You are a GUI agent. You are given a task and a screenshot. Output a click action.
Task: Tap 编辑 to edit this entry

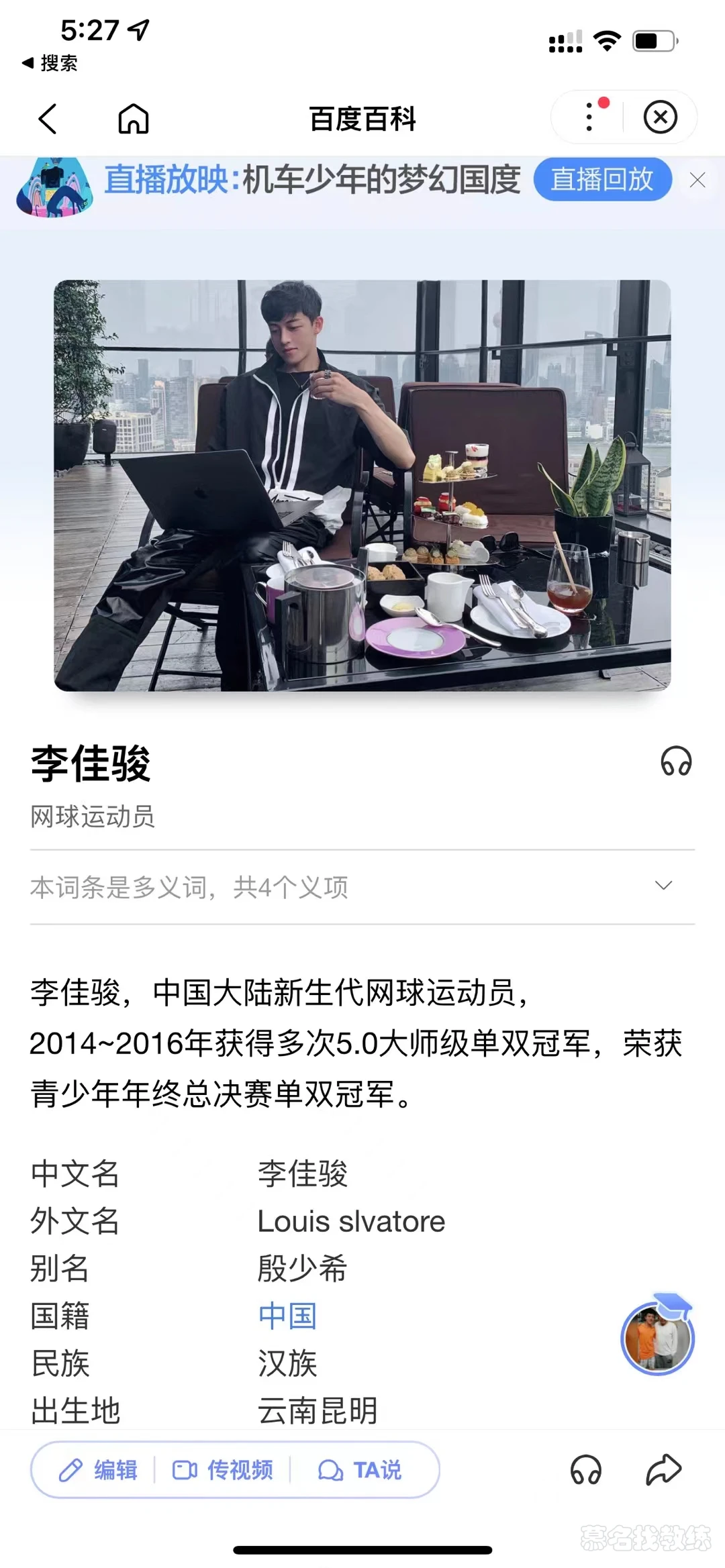pos(99,1470)
